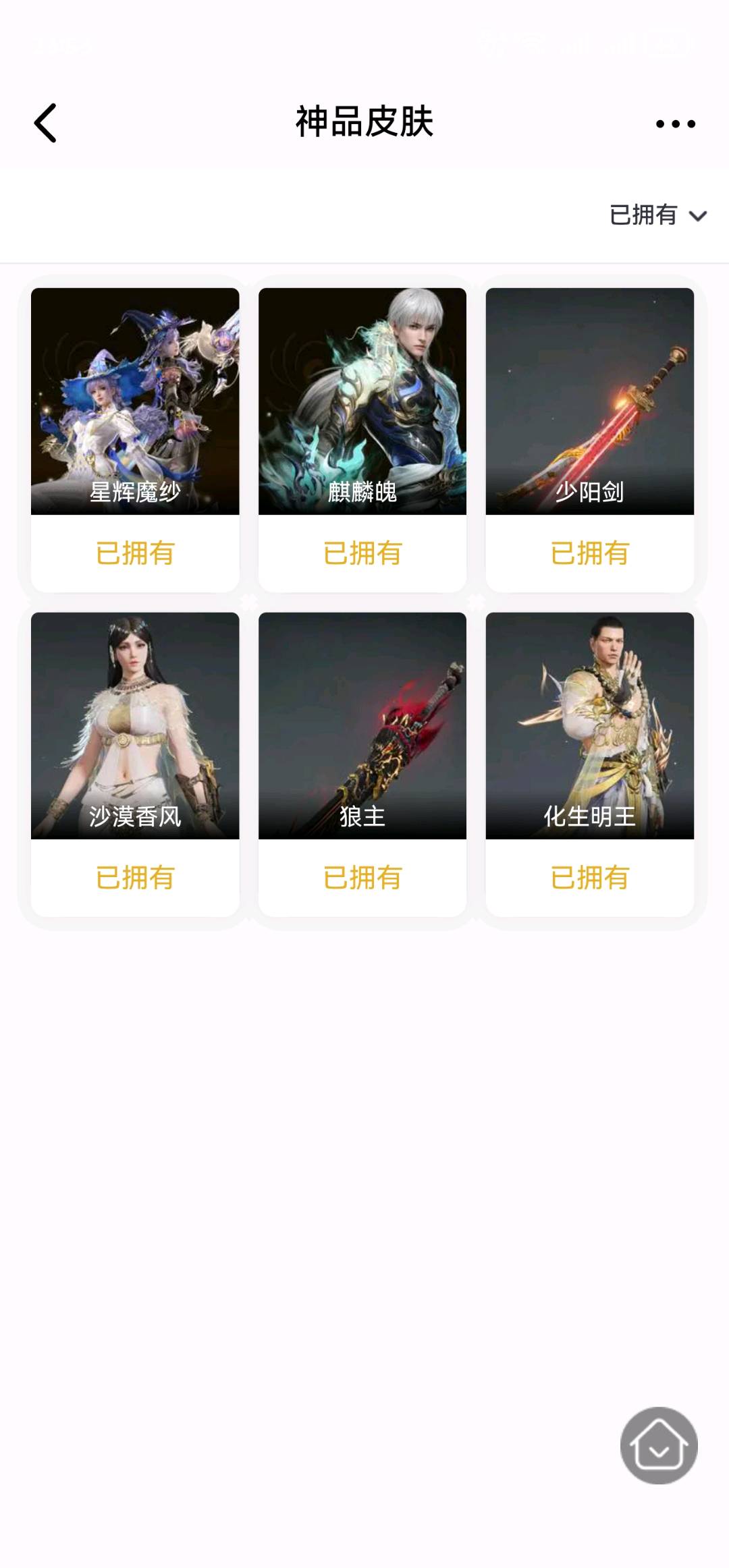729x1568 pixels.
Task: Expand the 已拥有 filter dropdown
Action: point(657,215)
